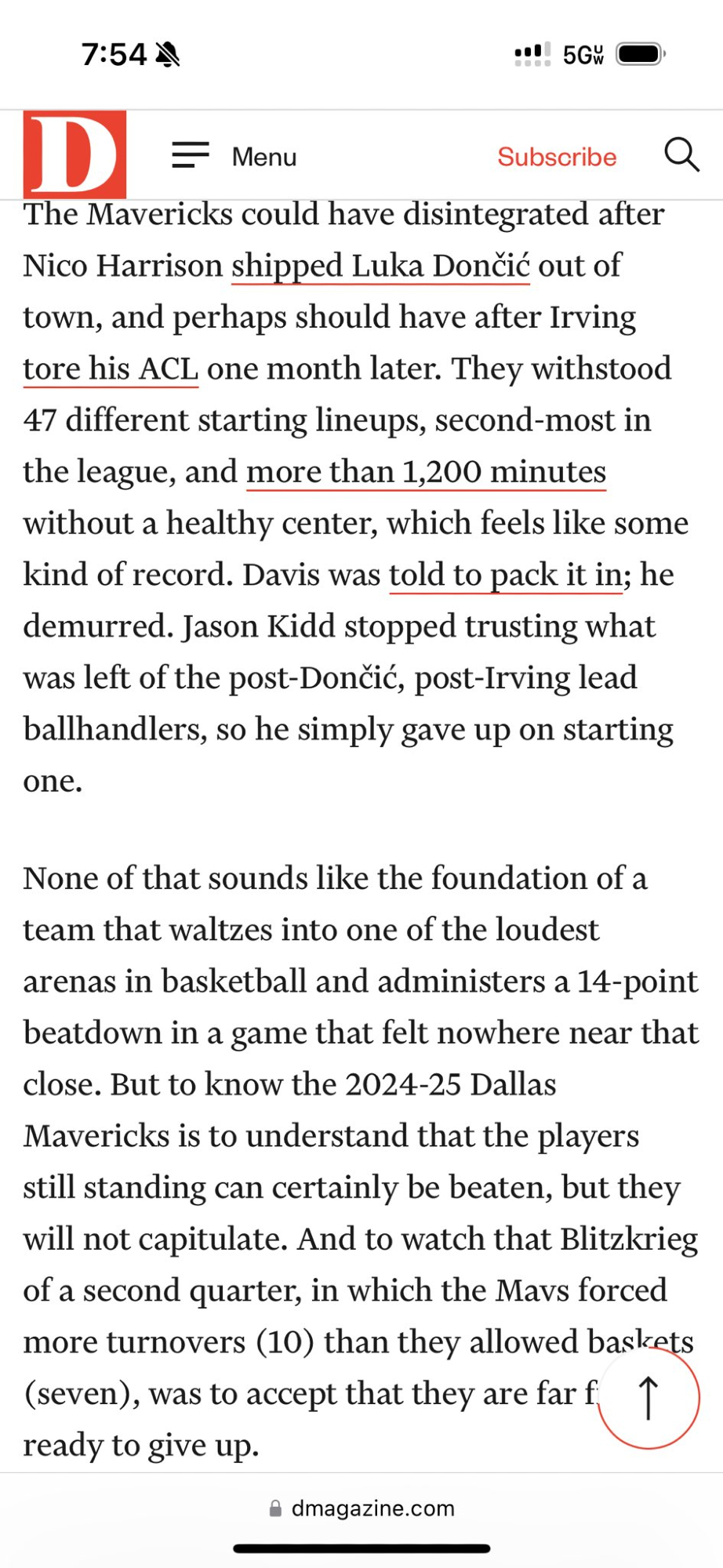Tap the back-to-top arrow button
723x1568 pixels.
click(x=649, y=1398)
